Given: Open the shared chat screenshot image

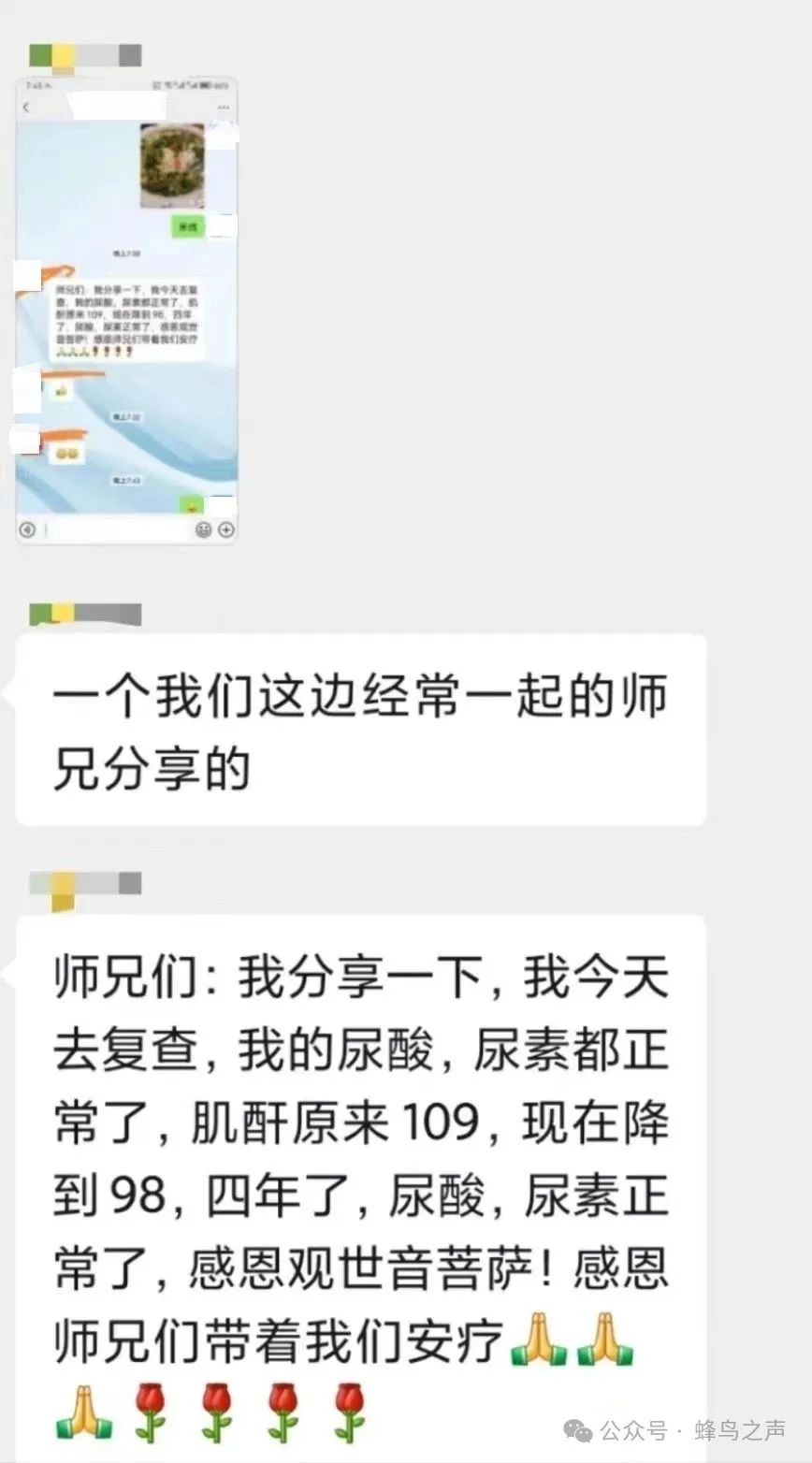Looking at the screenshot, I should 126,310.
